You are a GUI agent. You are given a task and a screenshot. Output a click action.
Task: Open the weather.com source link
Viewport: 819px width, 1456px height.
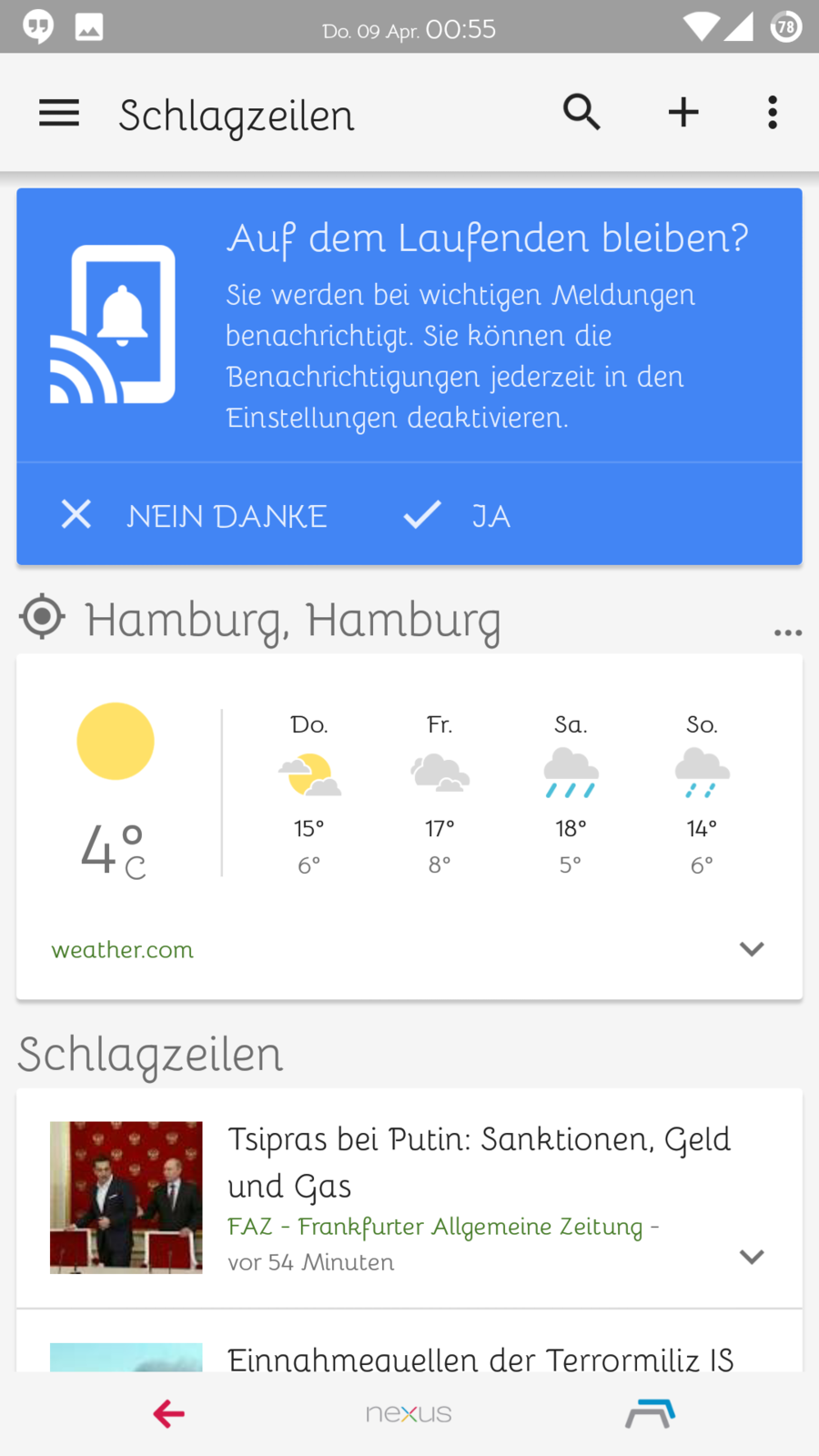123,950
